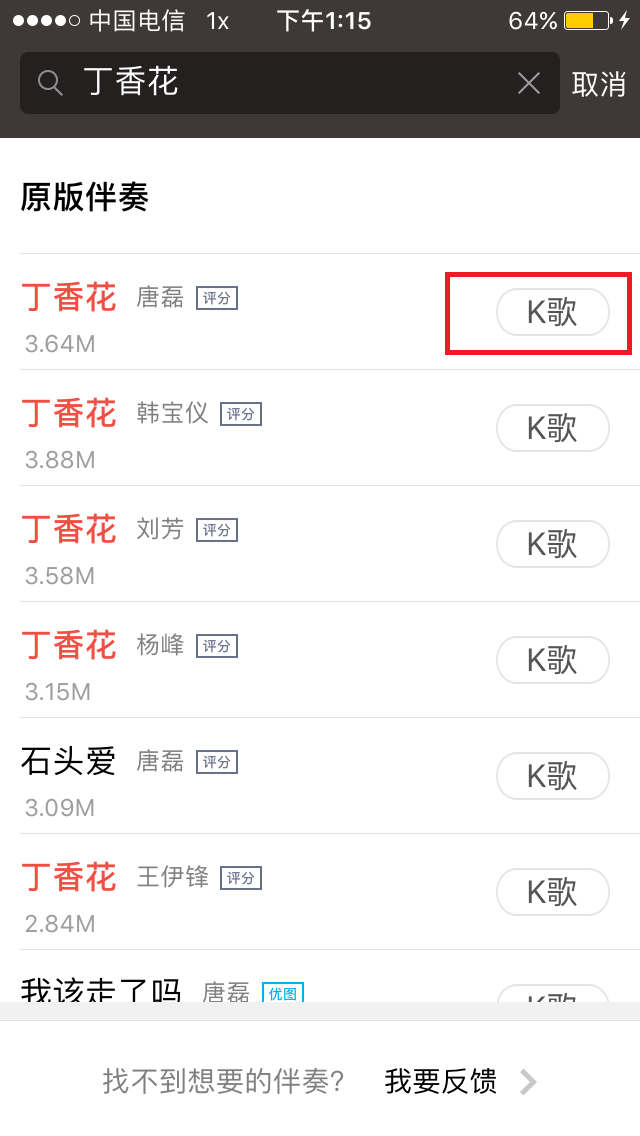Viewport: 640px width, 1136px height.
Task: Tap K歌 next to 杨峰's 丁香花
Action: 552,660
